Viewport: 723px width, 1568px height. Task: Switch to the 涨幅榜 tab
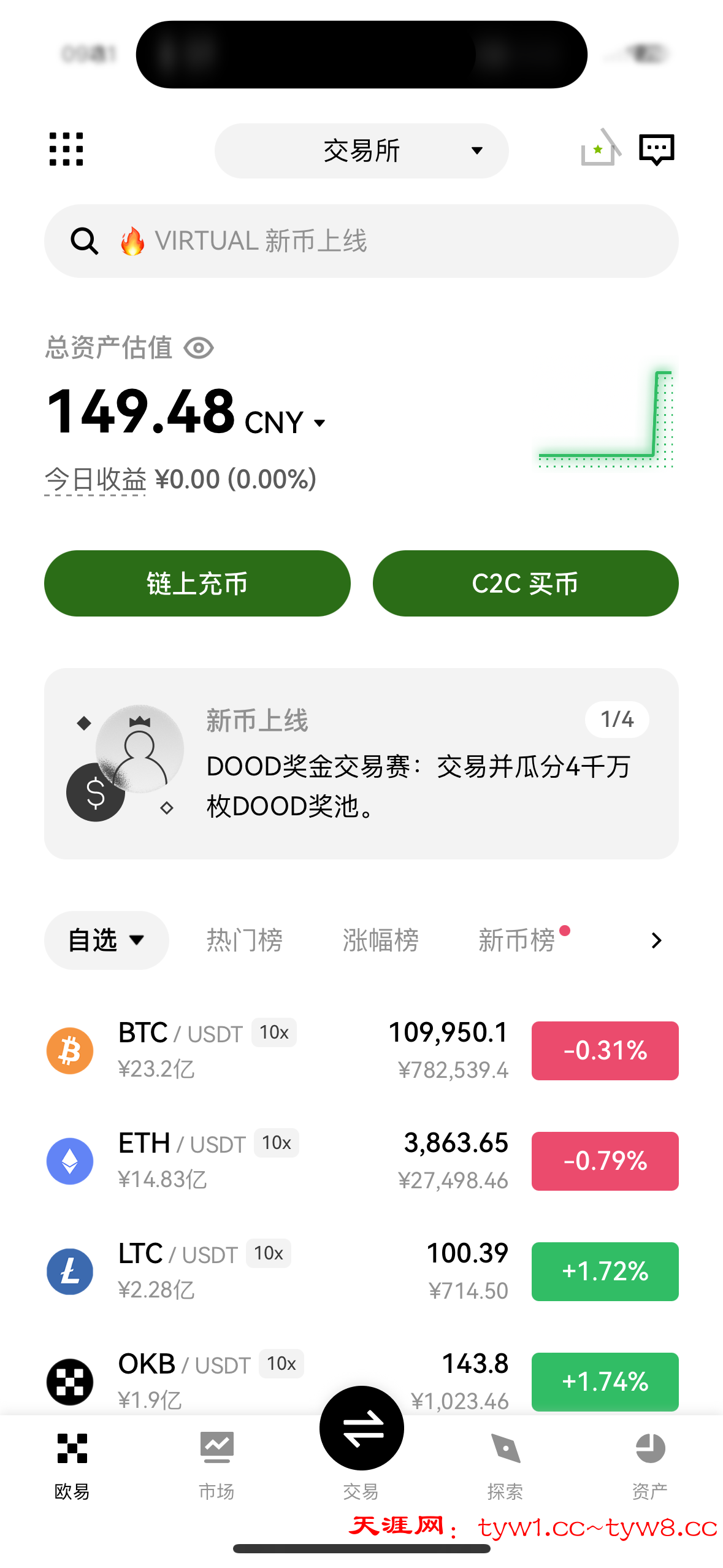point(380,940)
